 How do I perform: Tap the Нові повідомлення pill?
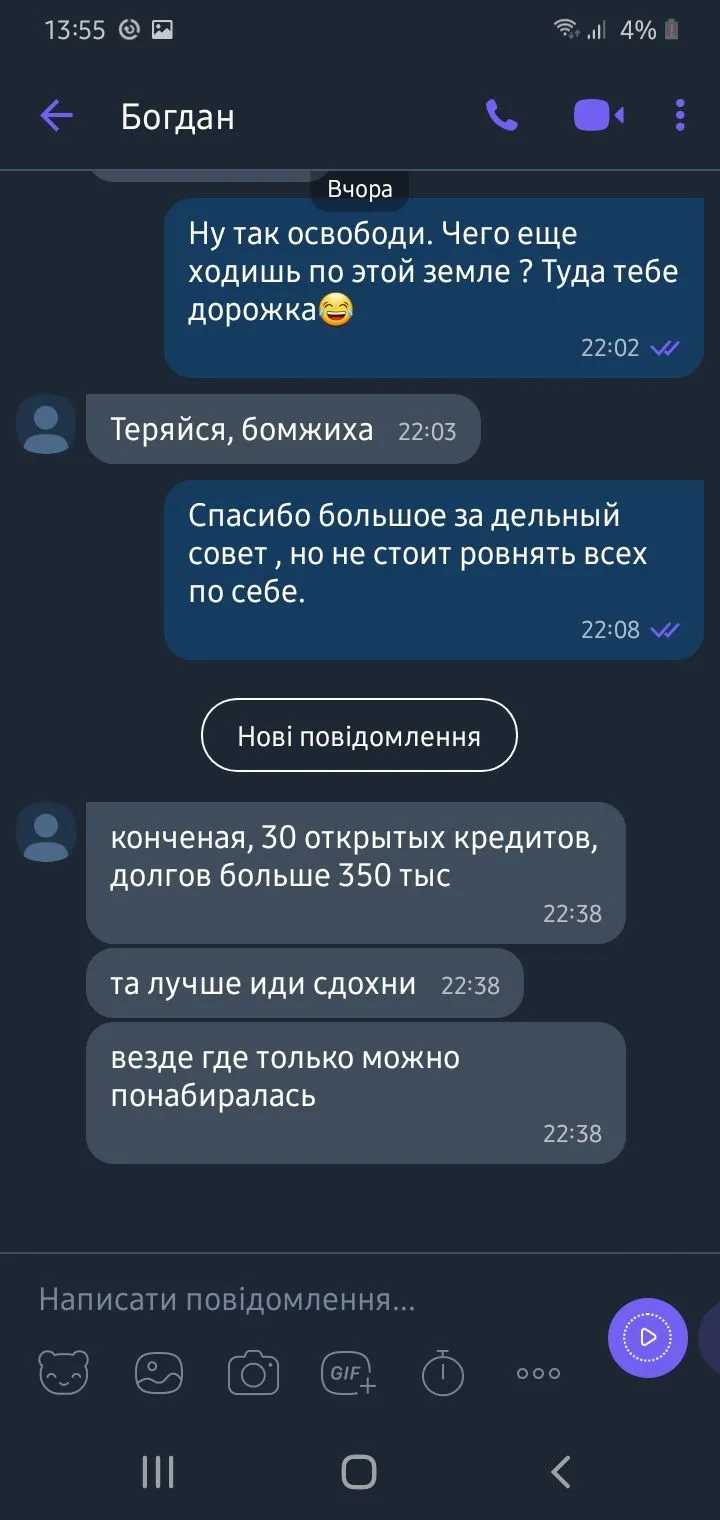coord(359,736)
